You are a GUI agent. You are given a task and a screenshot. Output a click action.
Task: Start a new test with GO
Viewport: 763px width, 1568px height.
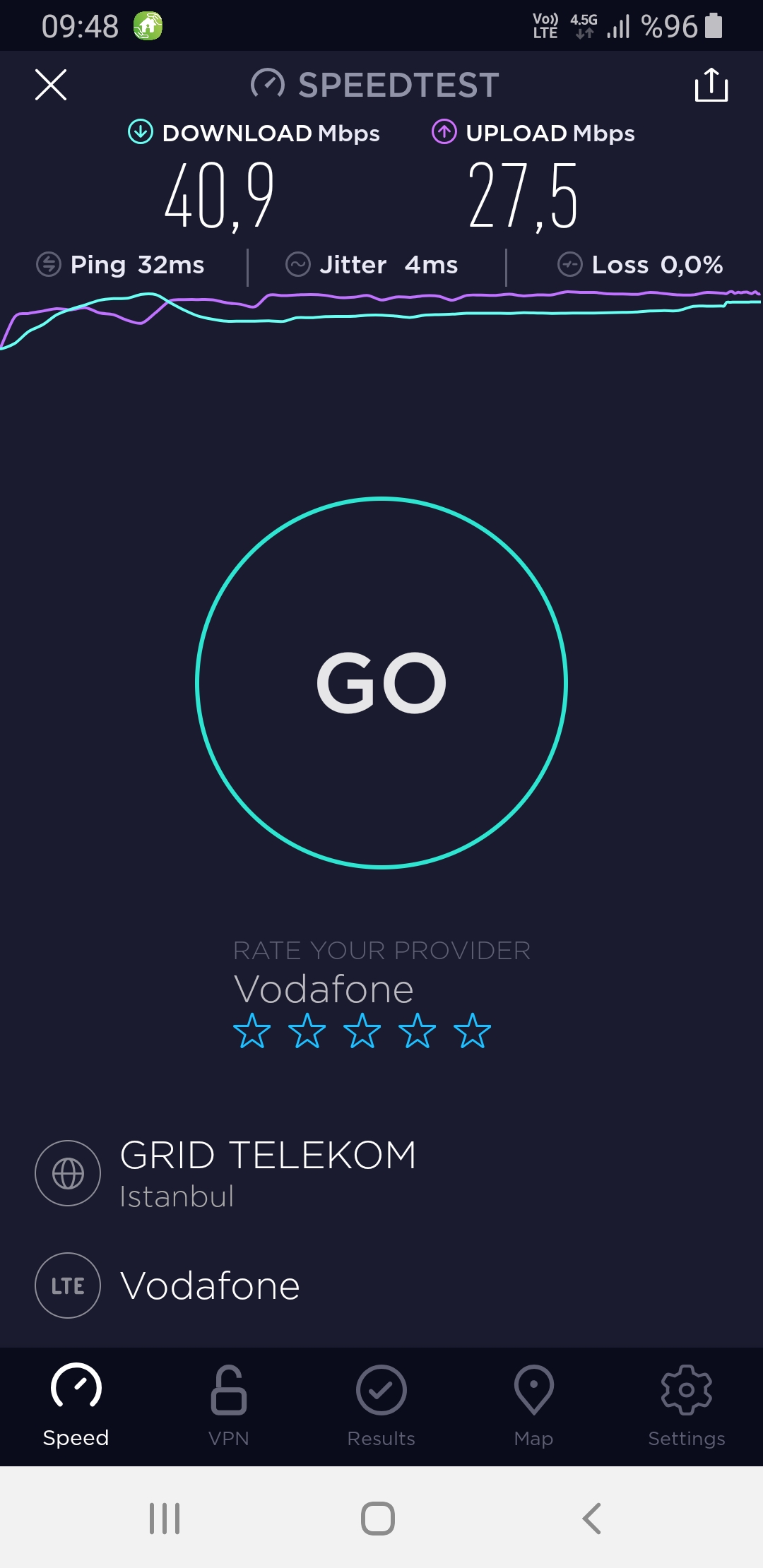coord(381,682)
